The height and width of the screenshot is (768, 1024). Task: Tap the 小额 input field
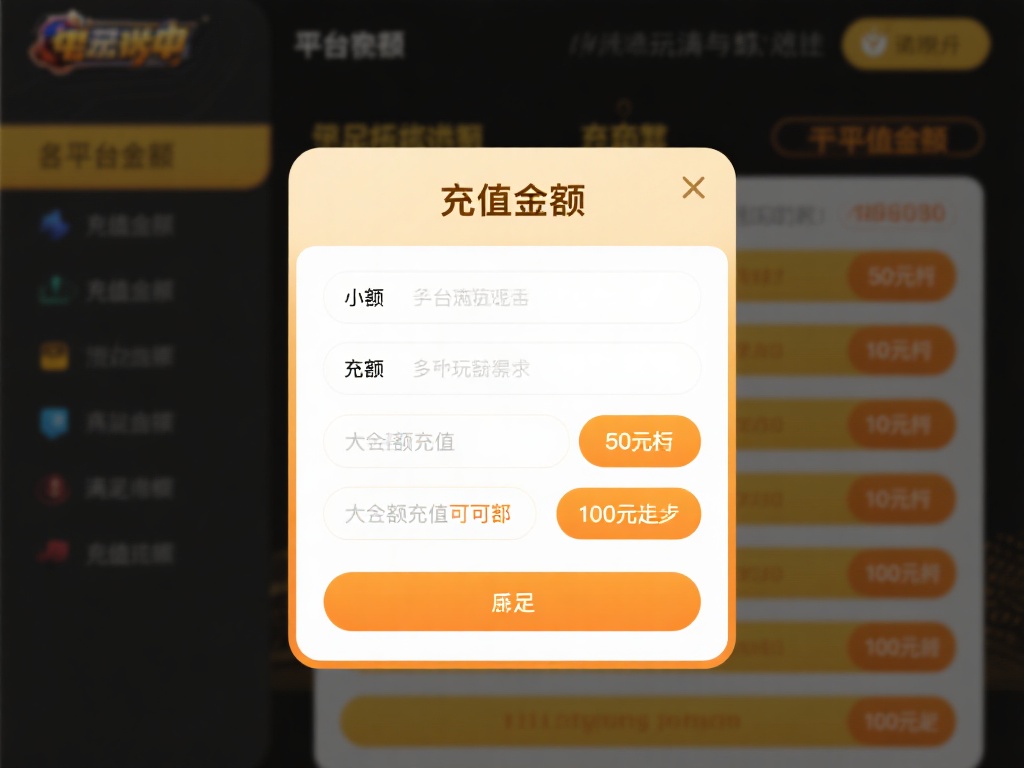coord(512,297)
